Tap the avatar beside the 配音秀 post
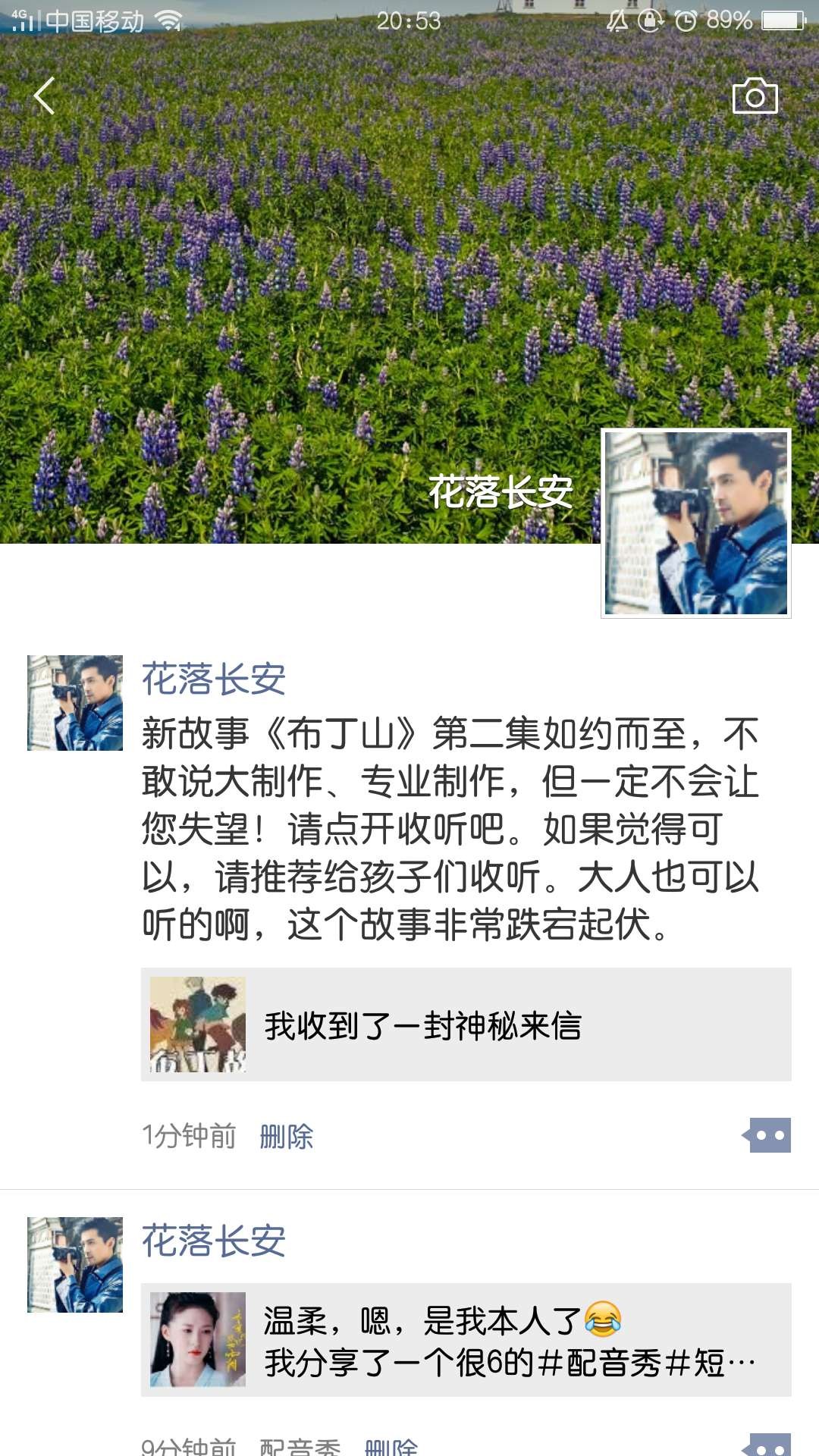Screen dimensions: 819x1456 tap(75, 1265)
